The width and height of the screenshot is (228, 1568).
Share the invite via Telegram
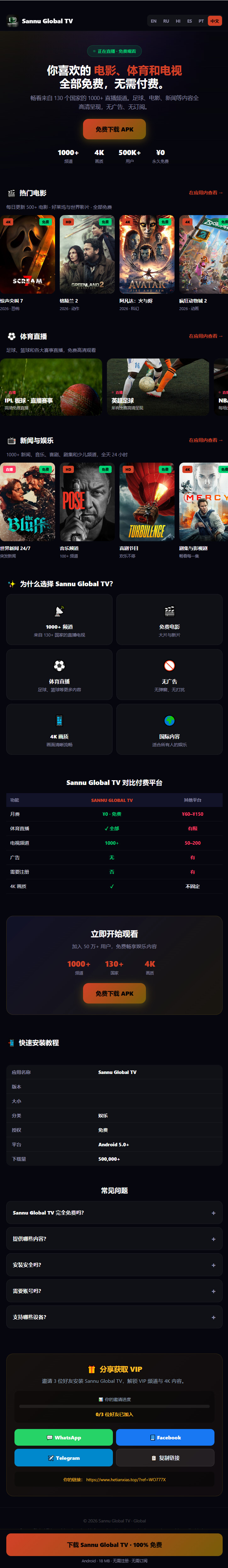coord(64,1458)
